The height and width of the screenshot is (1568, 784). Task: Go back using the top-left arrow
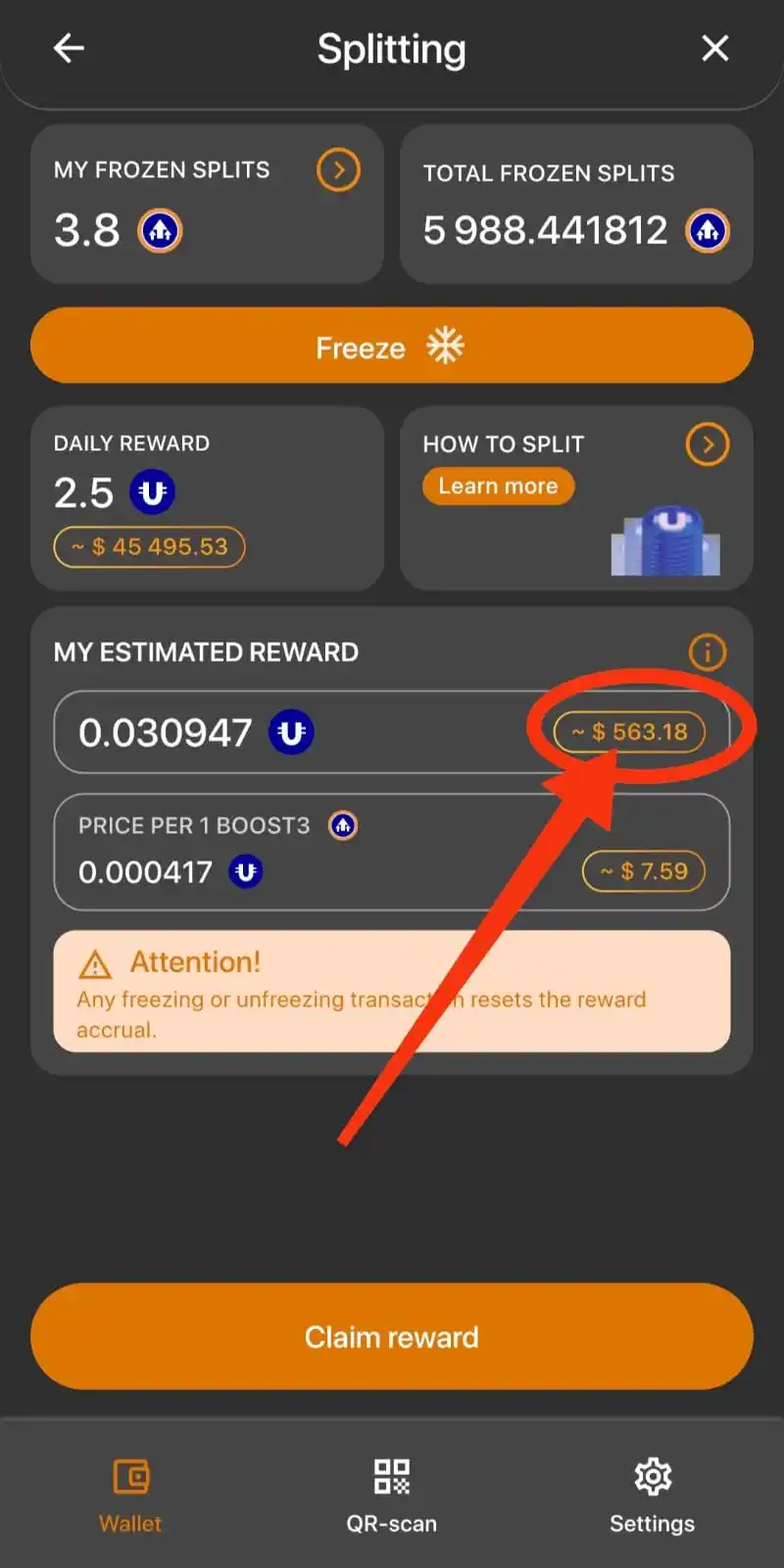(x=69, y=48)
